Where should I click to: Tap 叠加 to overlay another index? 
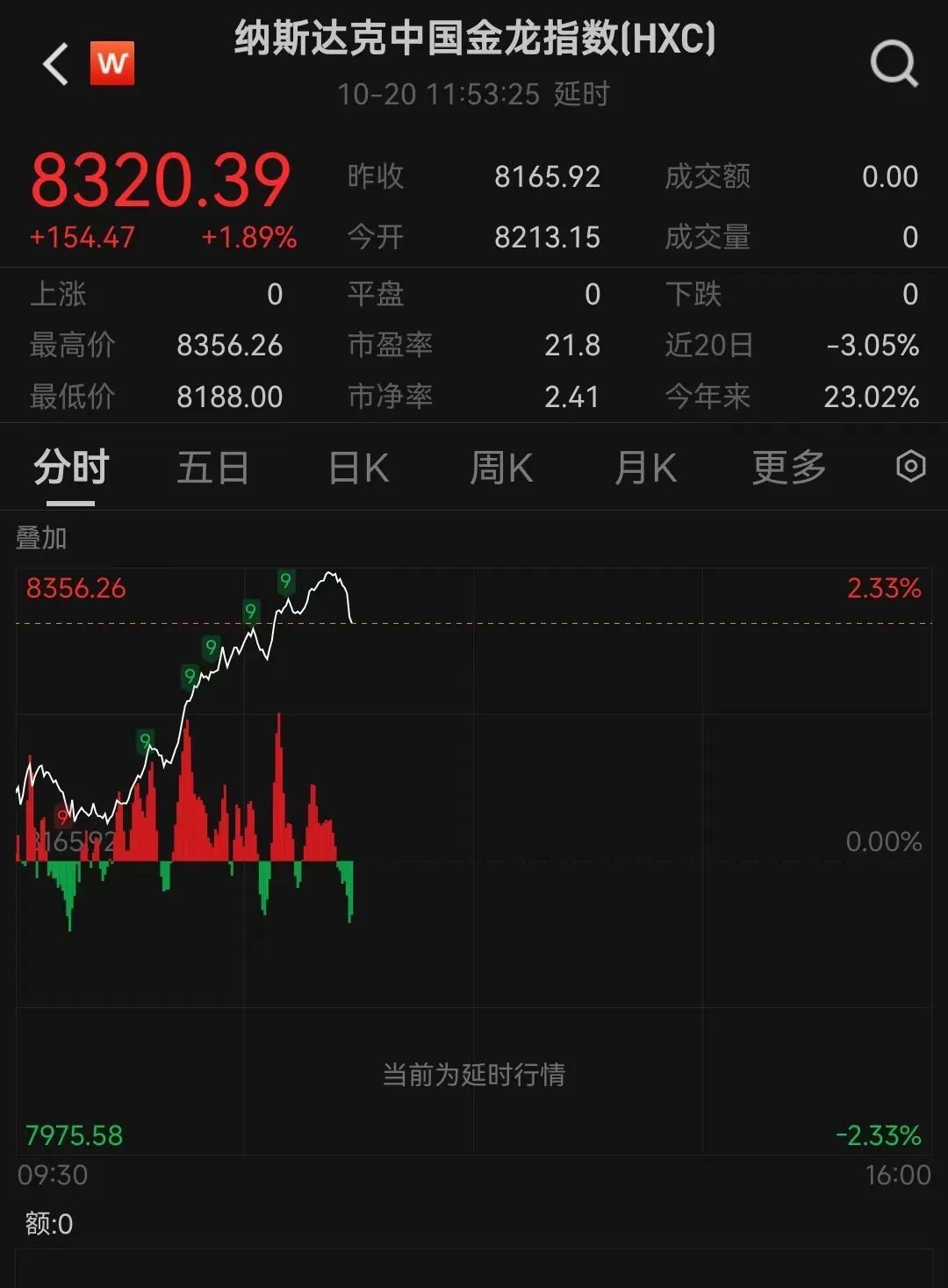click(41, 538)
